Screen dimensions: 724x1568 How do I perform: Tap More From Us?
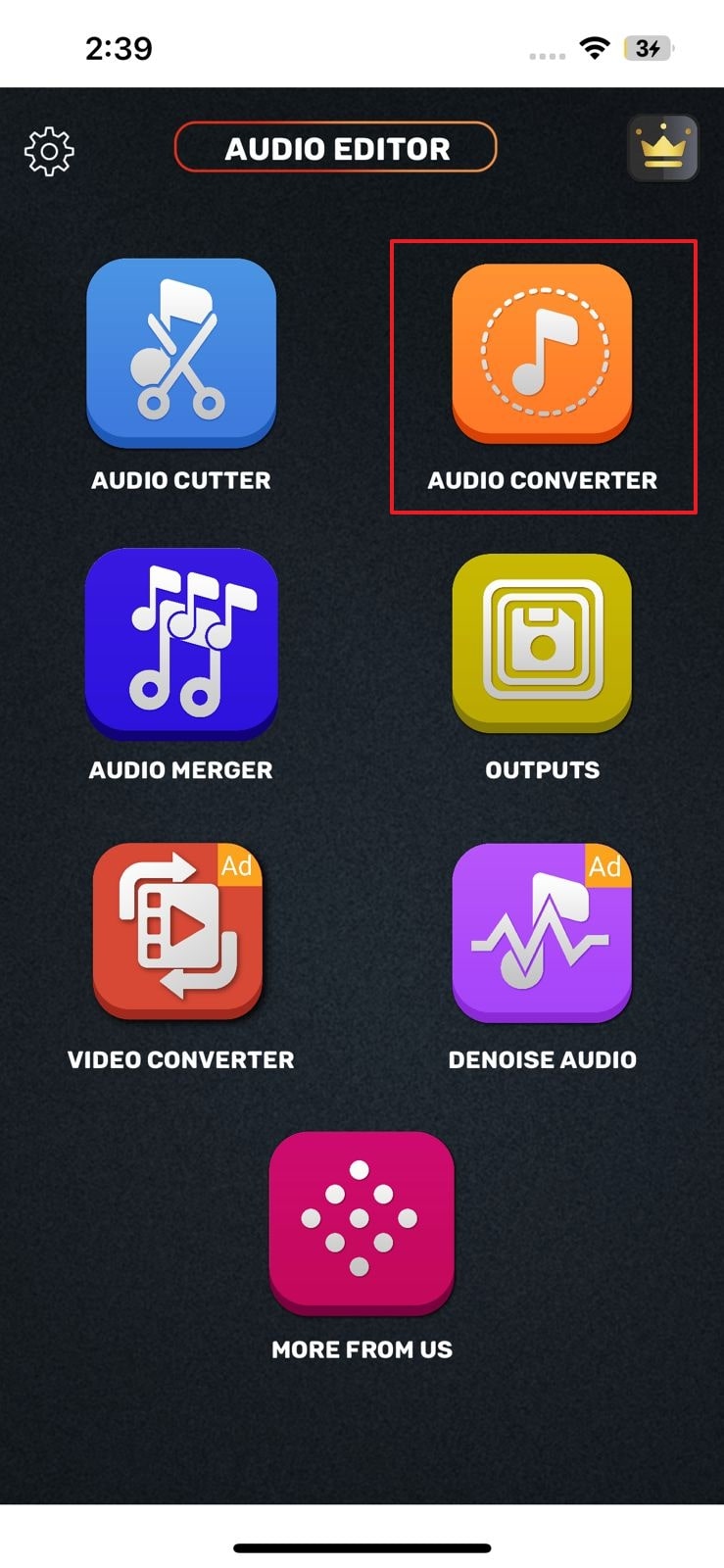tap(362, 1222)
